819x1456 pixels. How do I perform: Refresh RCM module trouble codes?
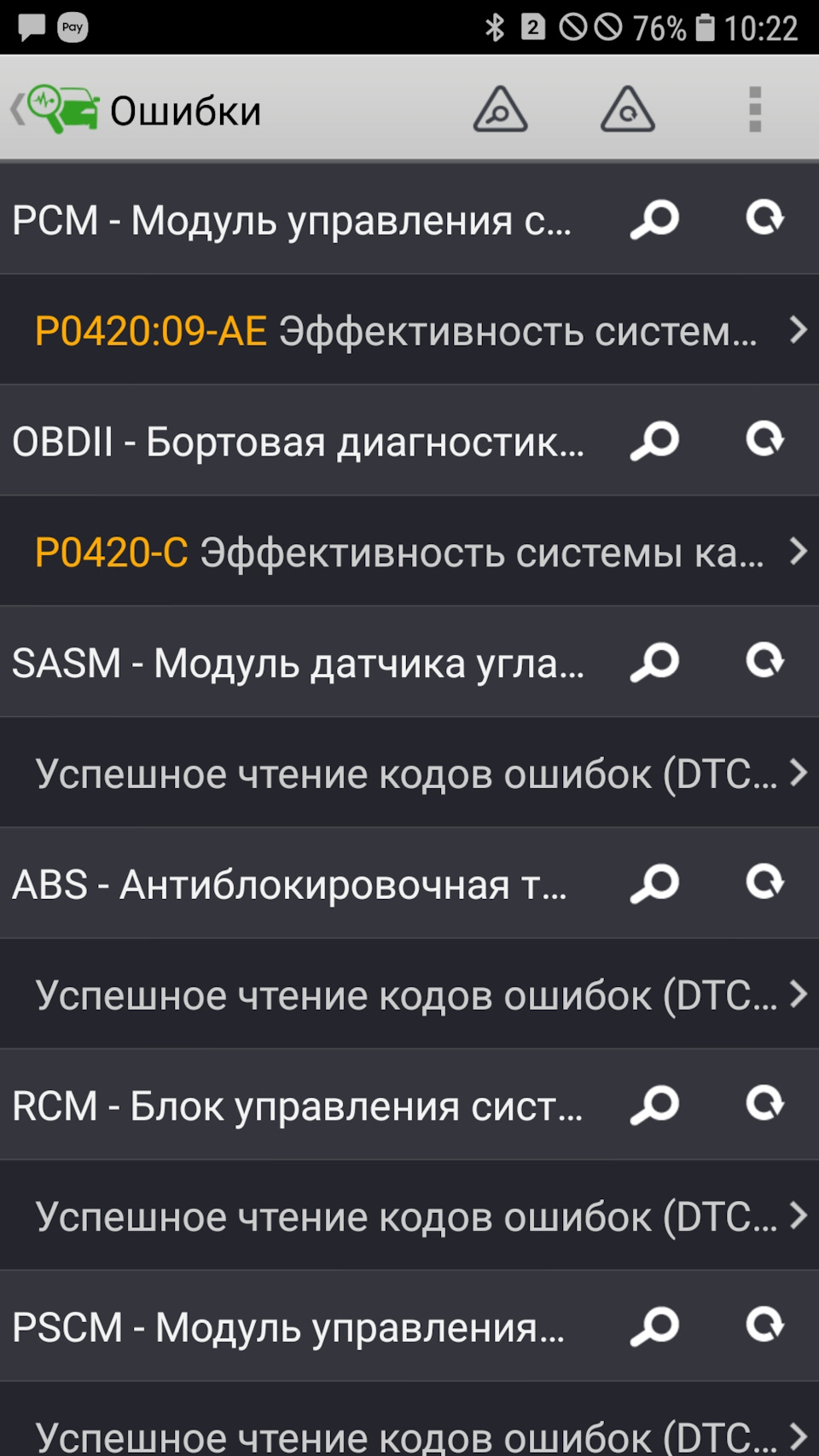tap(765, 1105)
